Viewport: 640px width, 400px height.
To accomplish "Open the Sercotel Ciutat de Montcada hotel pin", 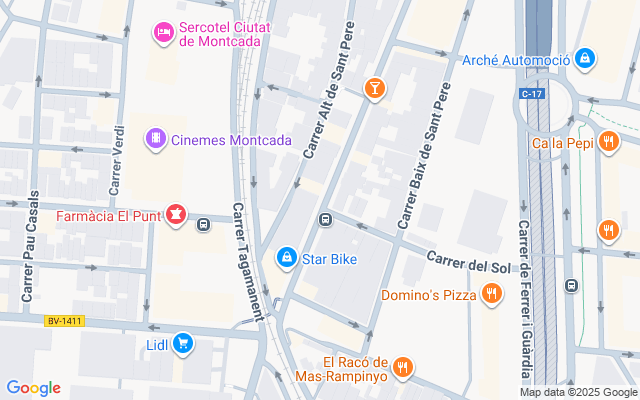I will (x=164, y=33).
